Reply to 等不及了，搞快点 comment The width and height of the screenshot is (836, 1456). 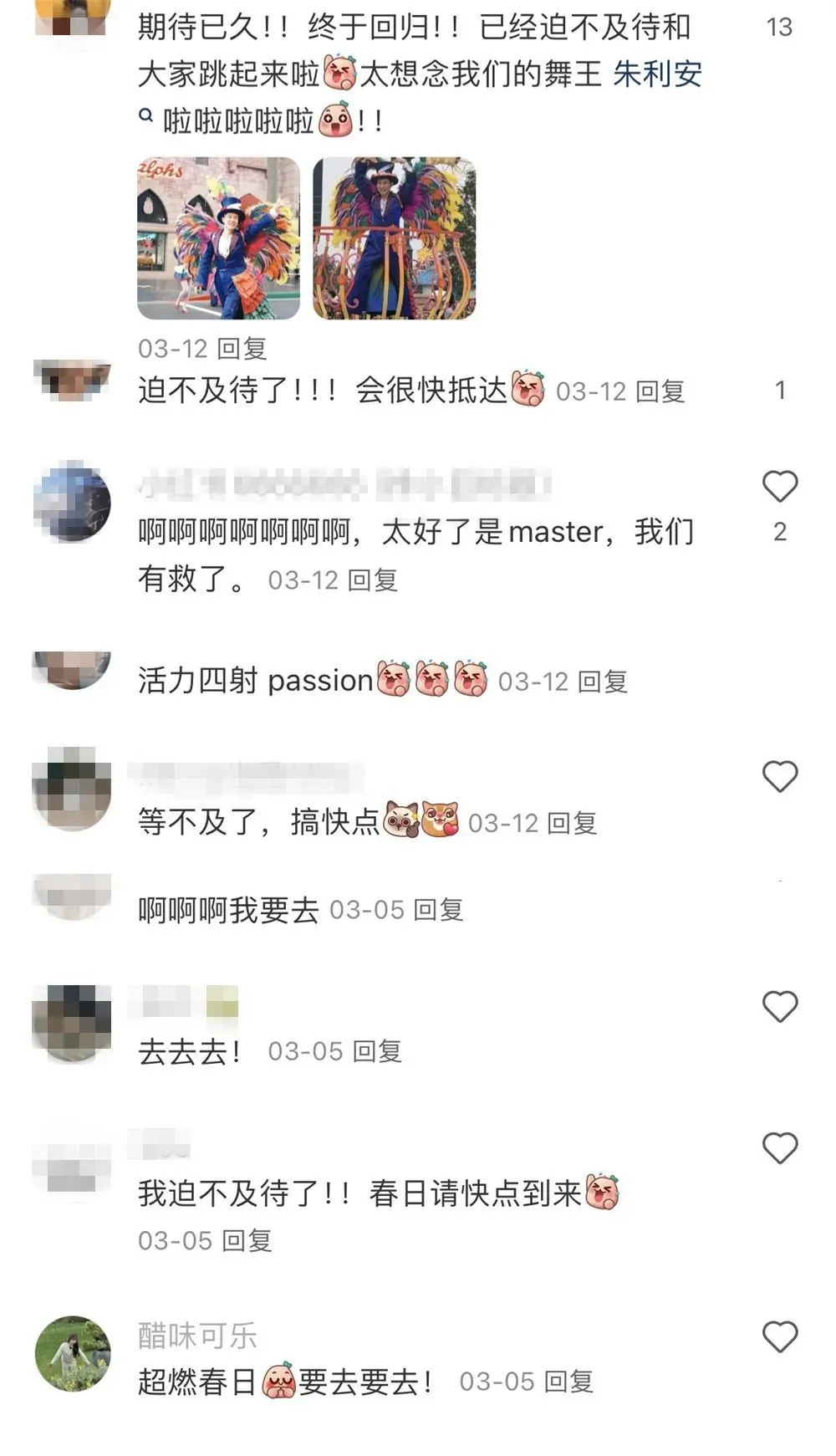[572, 824]
